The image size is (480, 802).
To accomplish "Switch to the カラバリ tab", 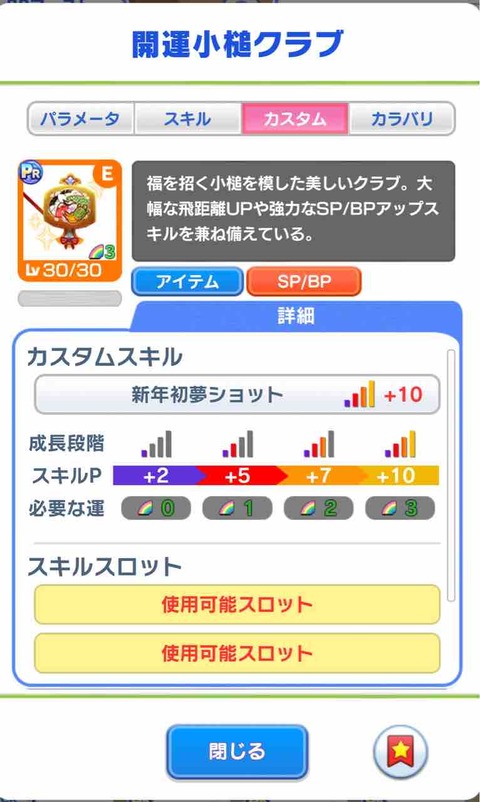I will 402,119.
